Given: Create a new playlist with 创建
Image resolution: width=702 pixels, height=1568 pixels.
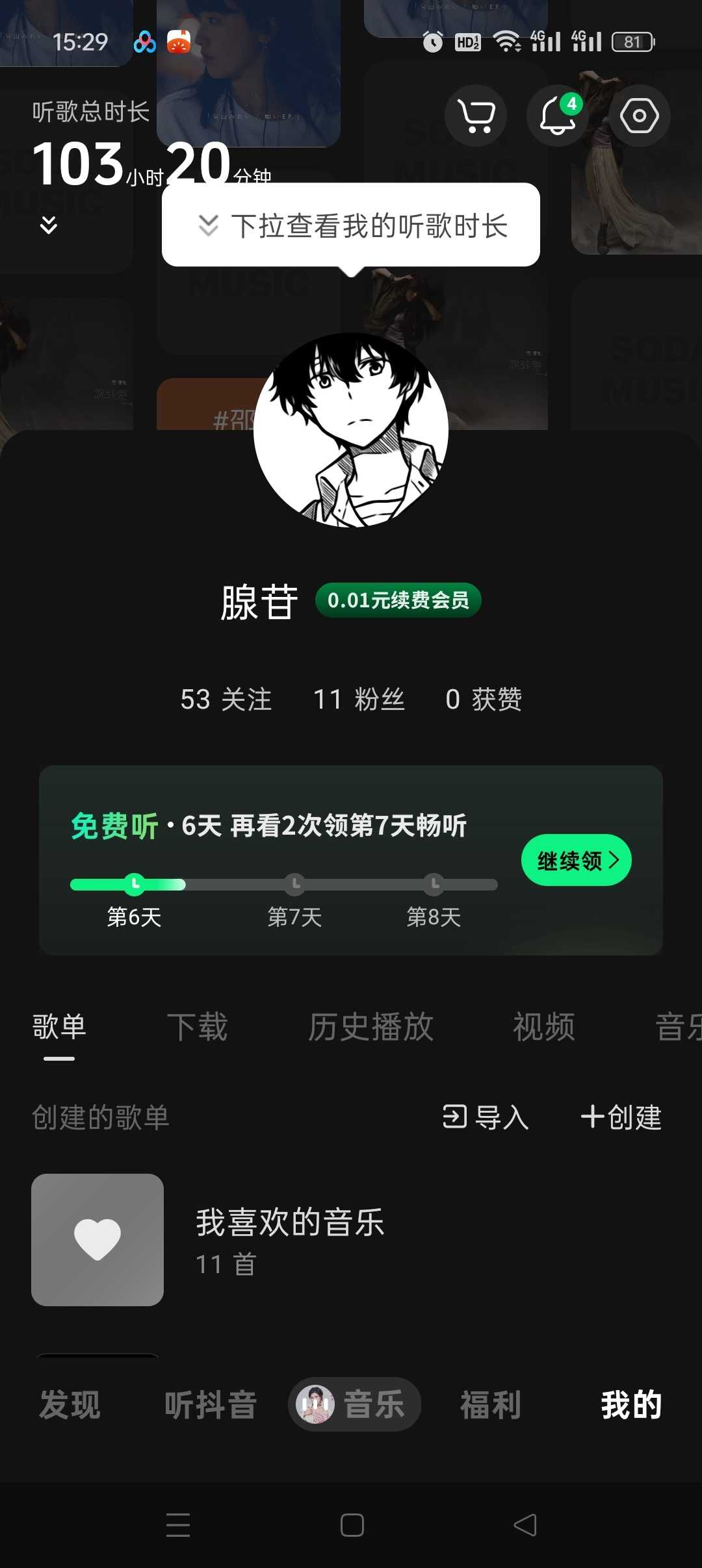Looking at the screenshot, I should tap(621, 1118).
